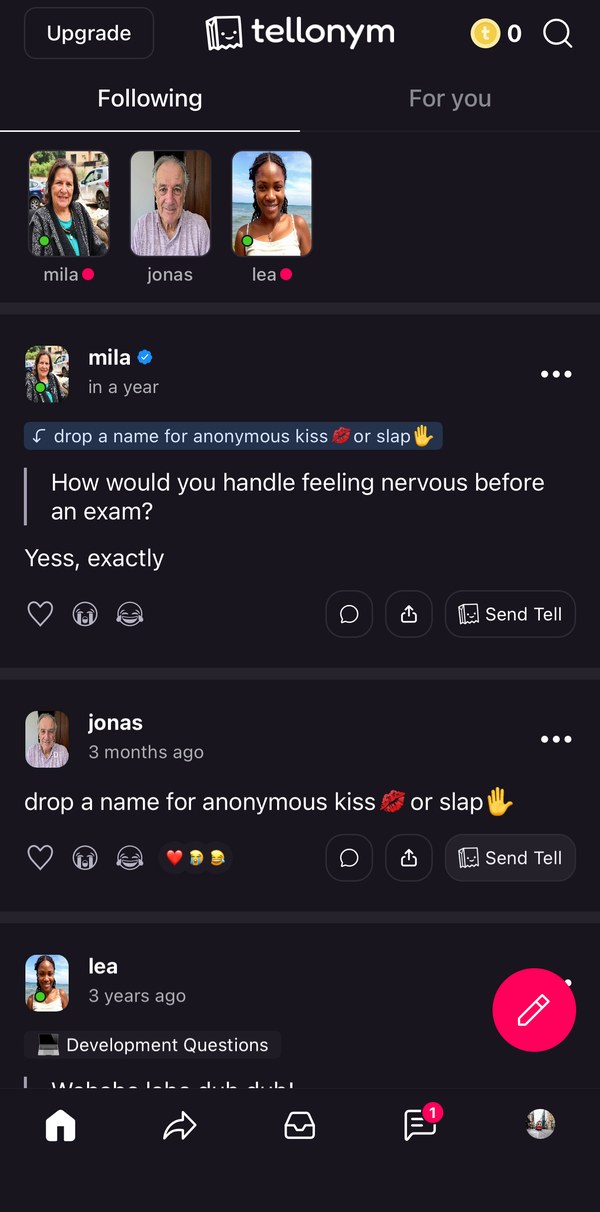Open overflow menu on mila's post
This screenshot has width=600, height=1212.
556,374
